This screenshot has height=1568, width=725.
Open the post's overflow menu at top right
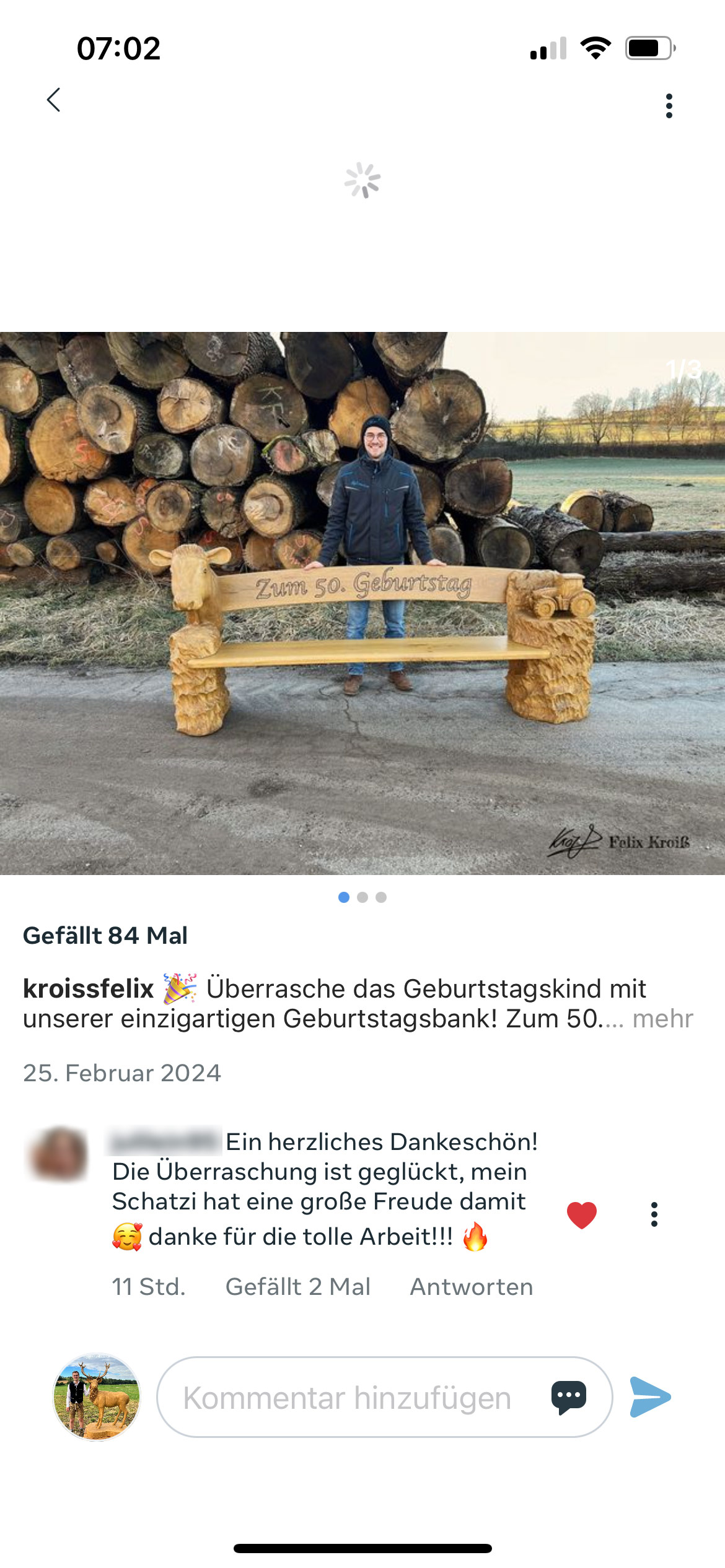(669, 106)
